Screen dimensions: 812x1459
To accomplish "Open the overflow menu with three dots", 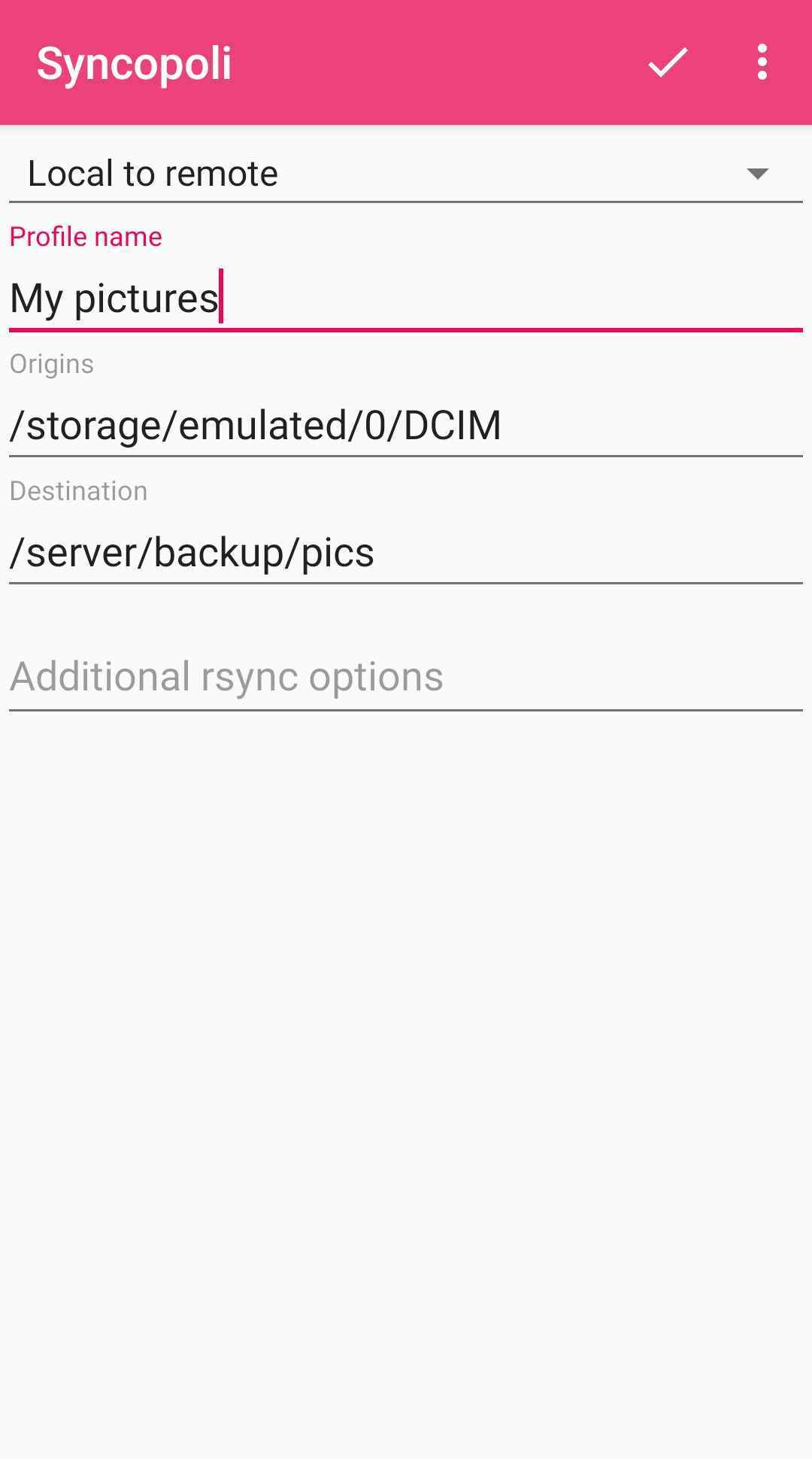I will pos(762,63).
